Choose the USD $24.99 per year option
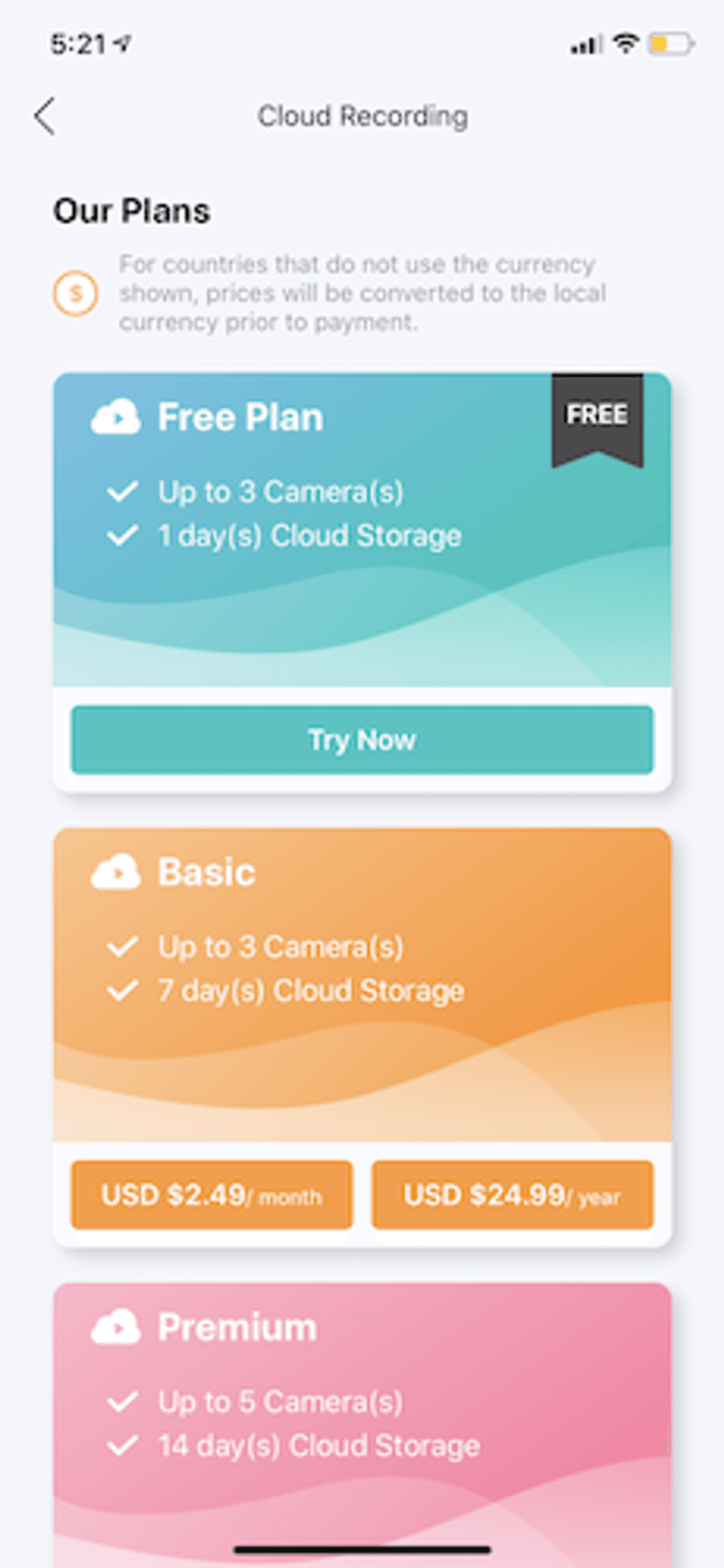 coord(513,1195)
